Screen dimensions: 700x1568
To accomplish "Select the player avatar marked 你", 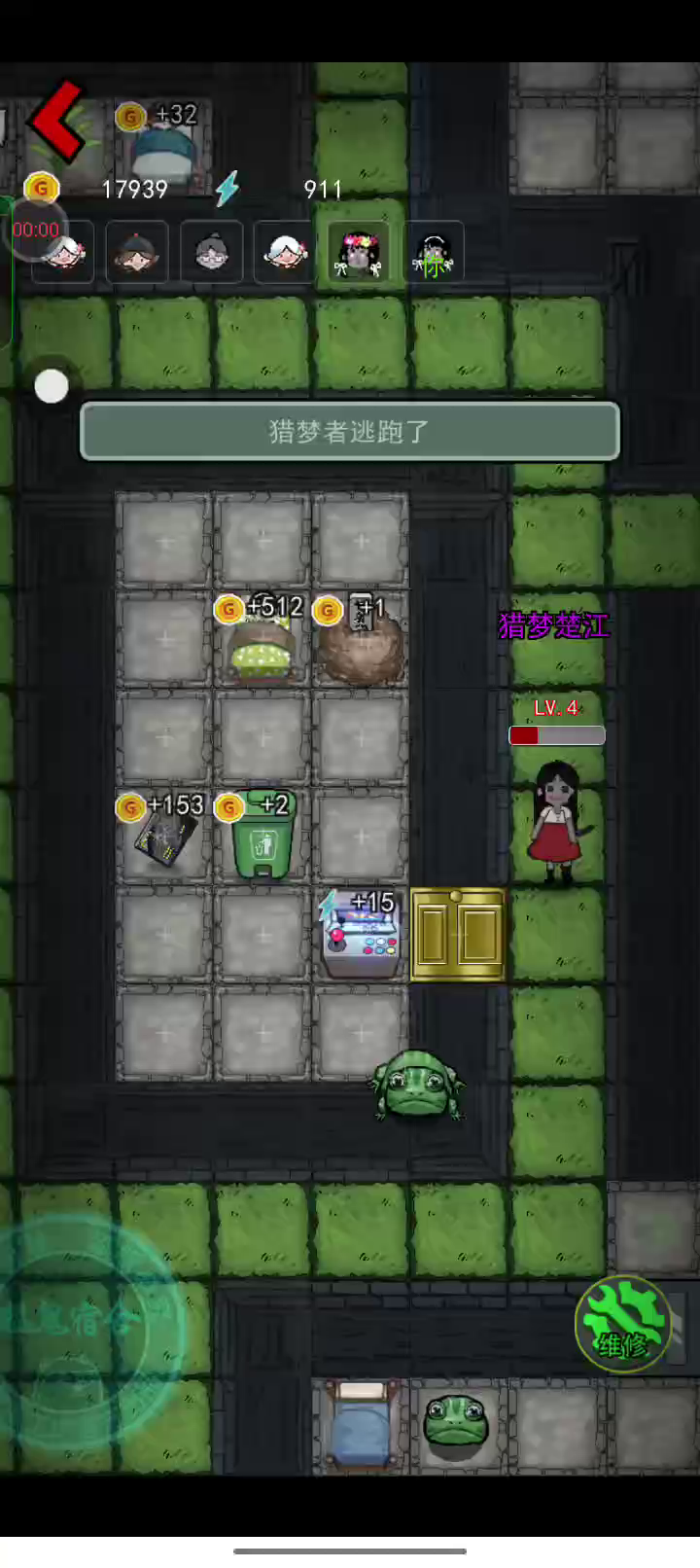I will pyautogui.click(x=433, y=254).
